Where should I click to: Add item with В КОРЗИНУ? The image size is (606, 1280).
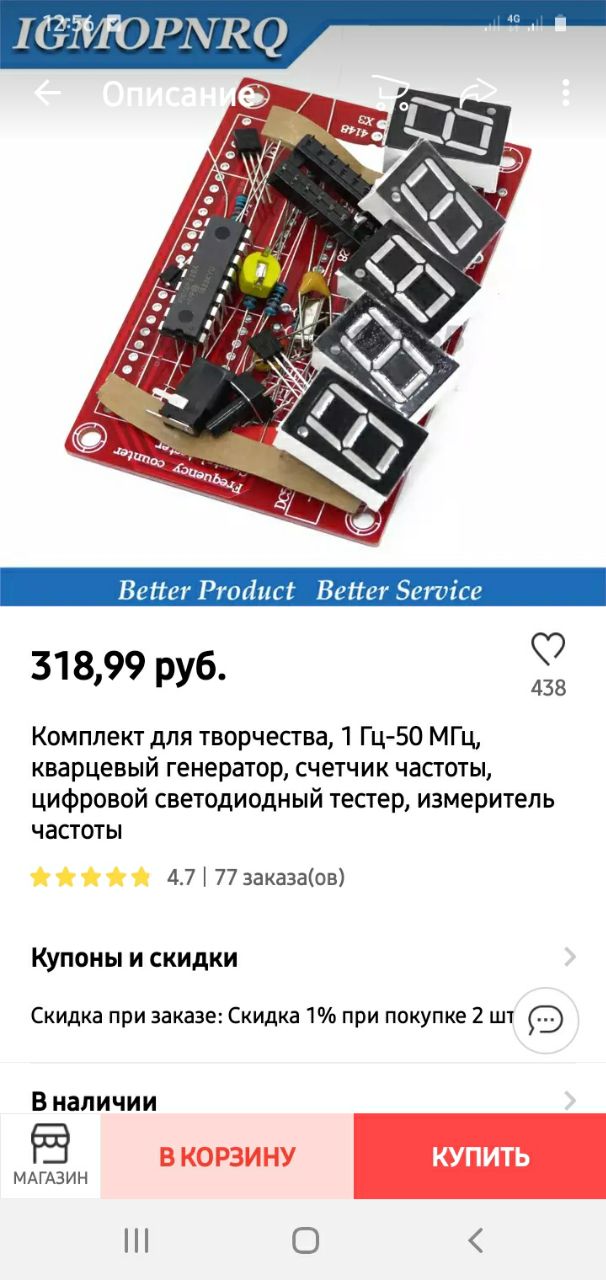point(227,1156)
